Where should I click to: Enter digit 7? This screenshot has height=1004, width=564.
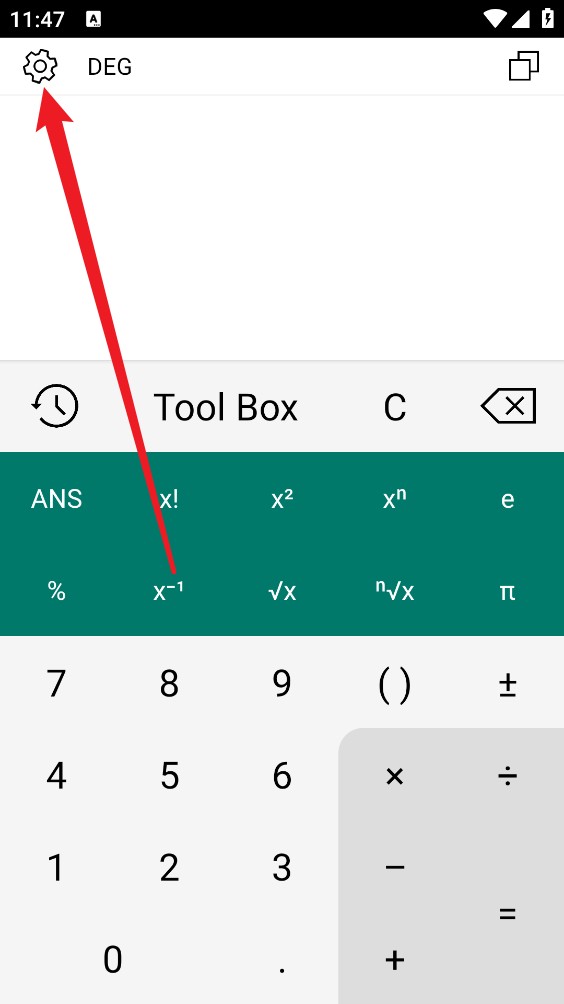[x=56, y=684]
